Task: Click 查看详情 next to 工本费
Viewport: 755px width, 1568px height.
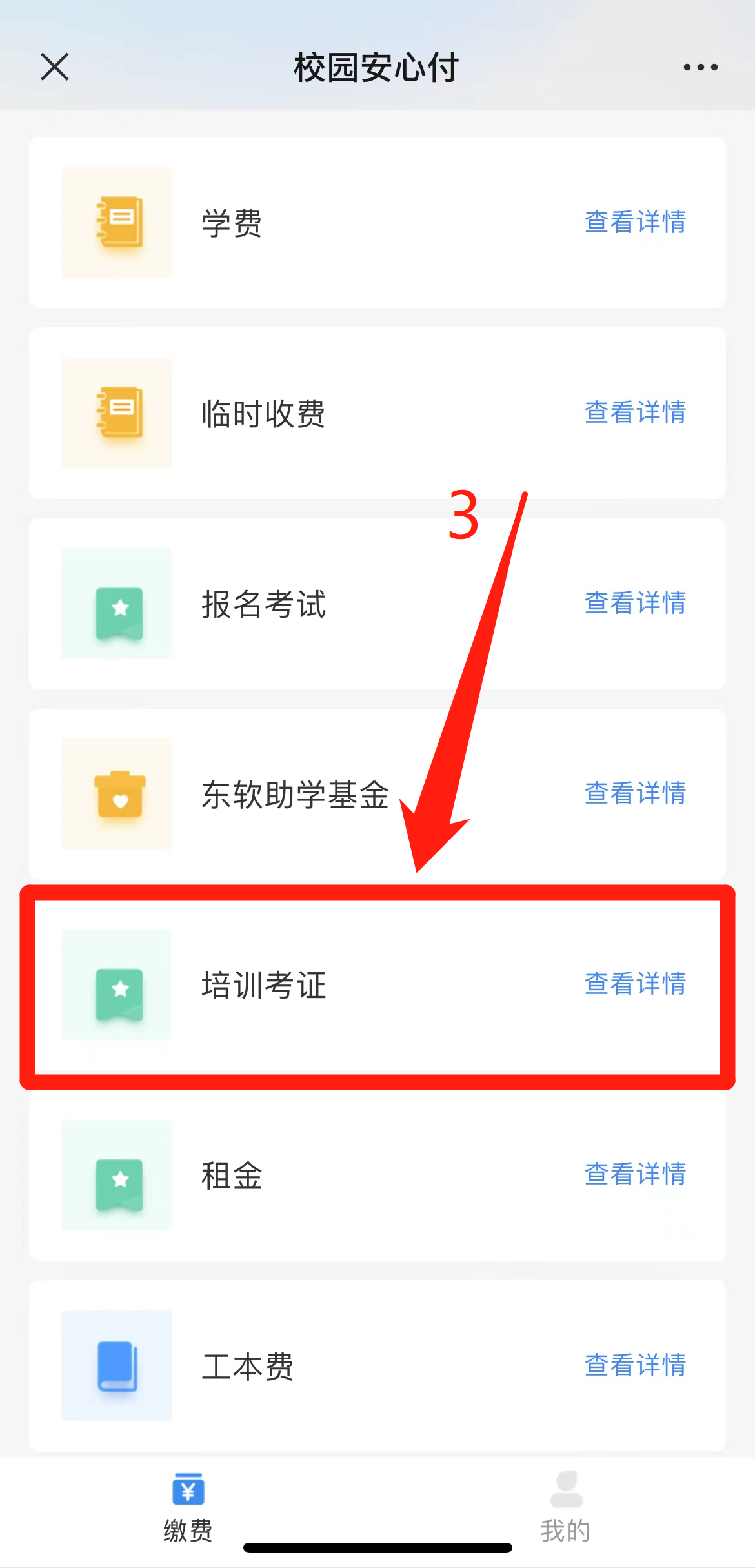Action: [x=635, y=1365]
